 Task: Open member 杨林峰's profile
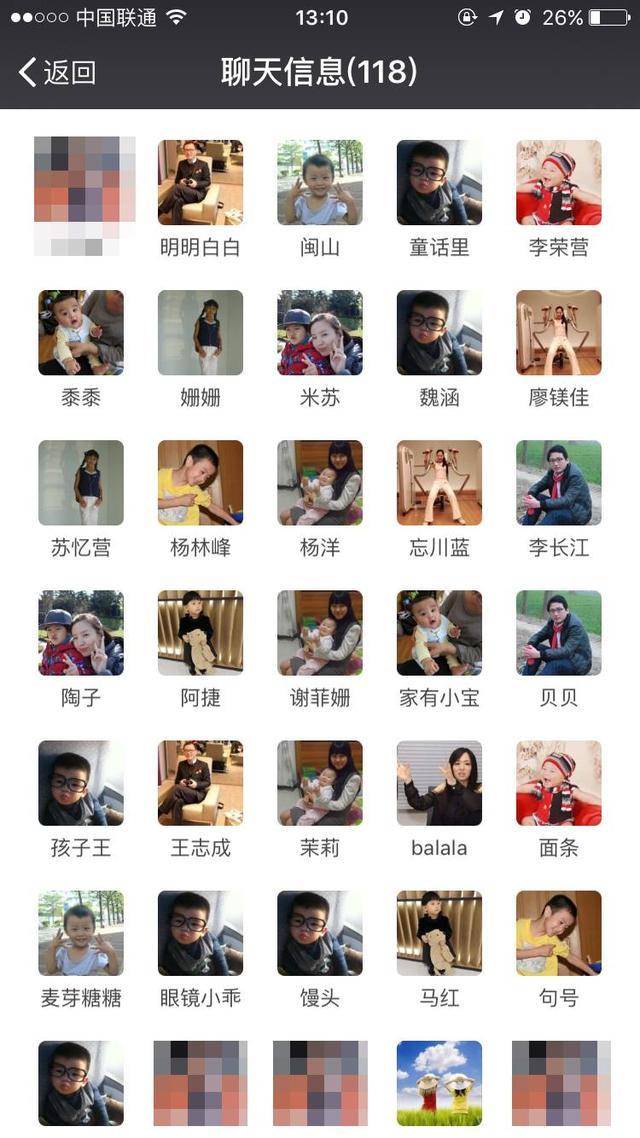200,482
